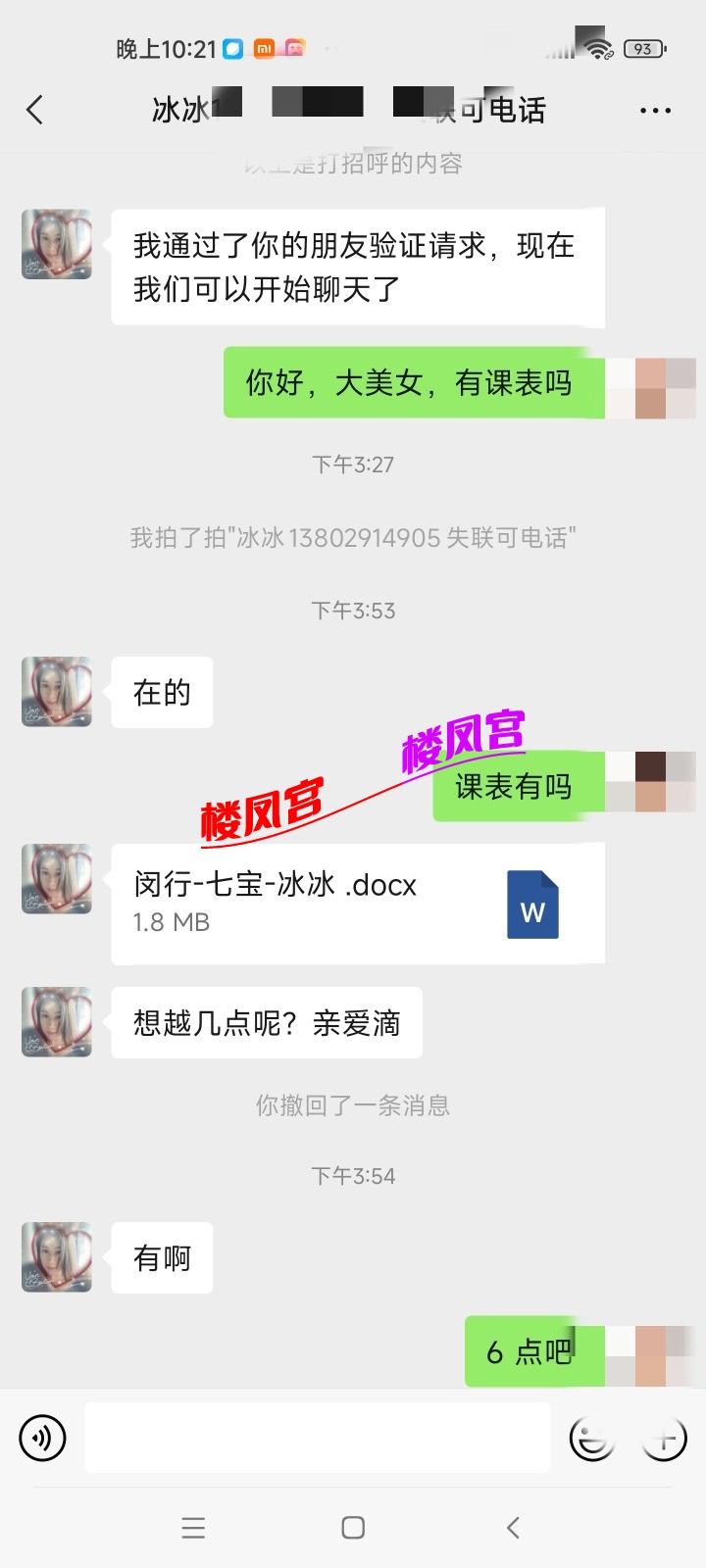
Task: Open the chat options menu
Action: click(x=654, y=111)
